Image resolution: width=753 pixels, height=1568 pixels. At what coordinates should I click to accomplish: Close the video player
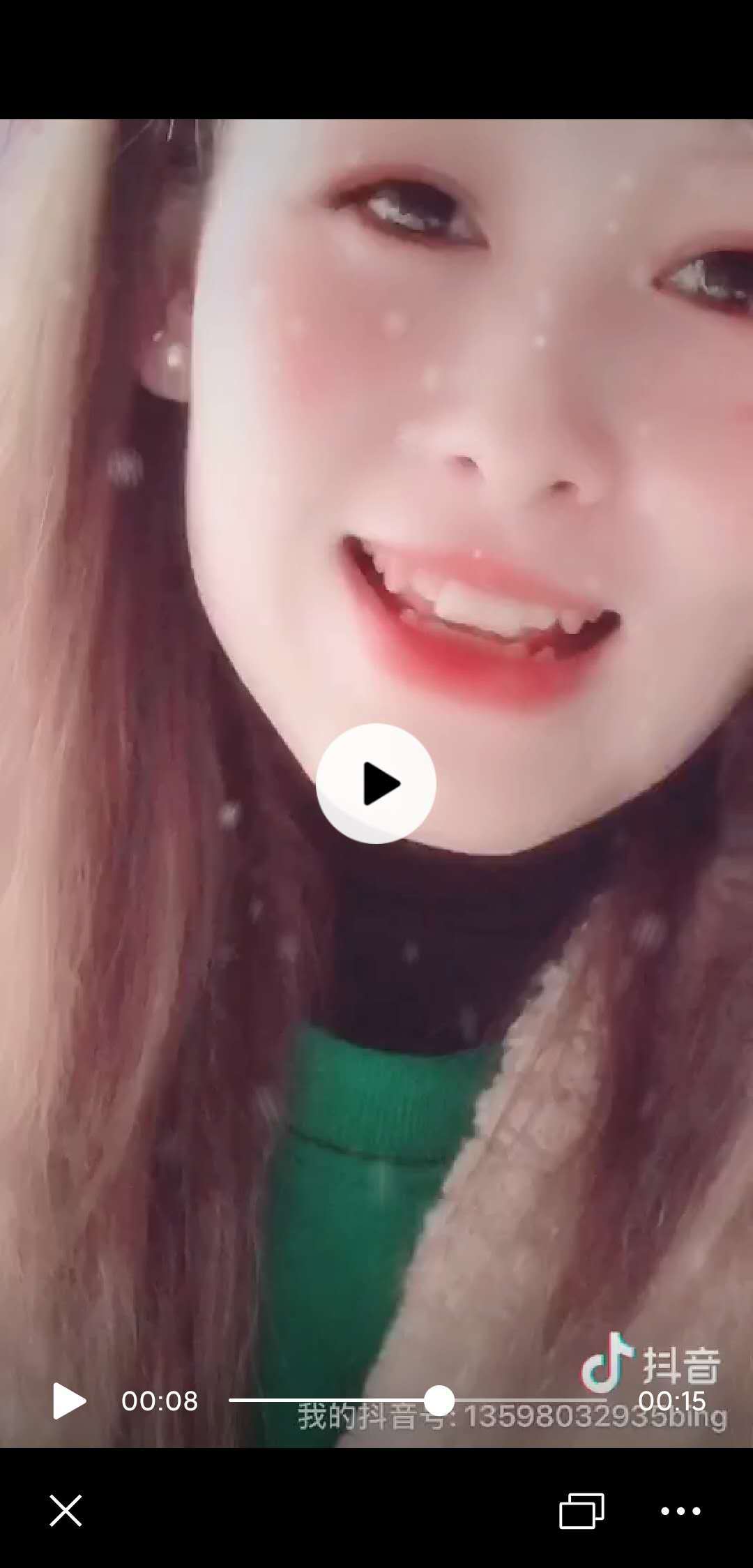[66, 1511]
